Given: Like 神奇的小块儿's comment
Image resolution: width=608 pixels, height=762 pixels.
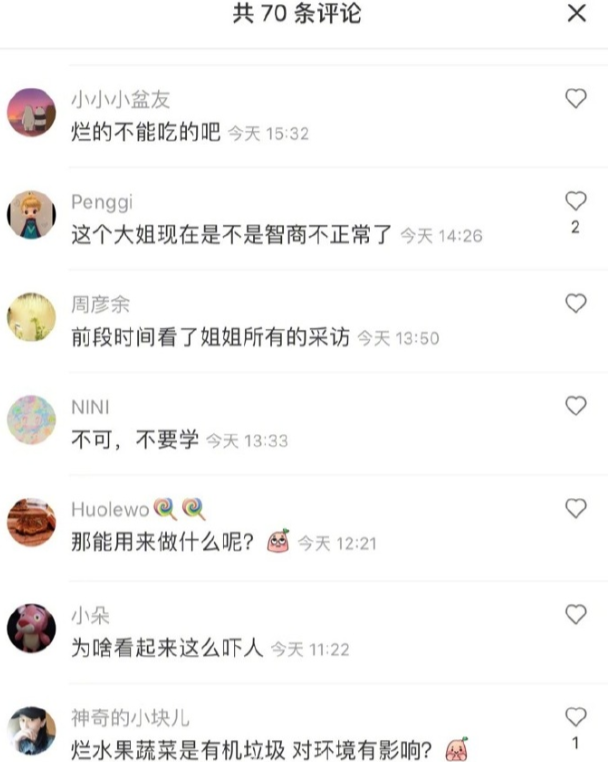Looking at the screenshot, I should pyautogui.click(x=575, y=716).
